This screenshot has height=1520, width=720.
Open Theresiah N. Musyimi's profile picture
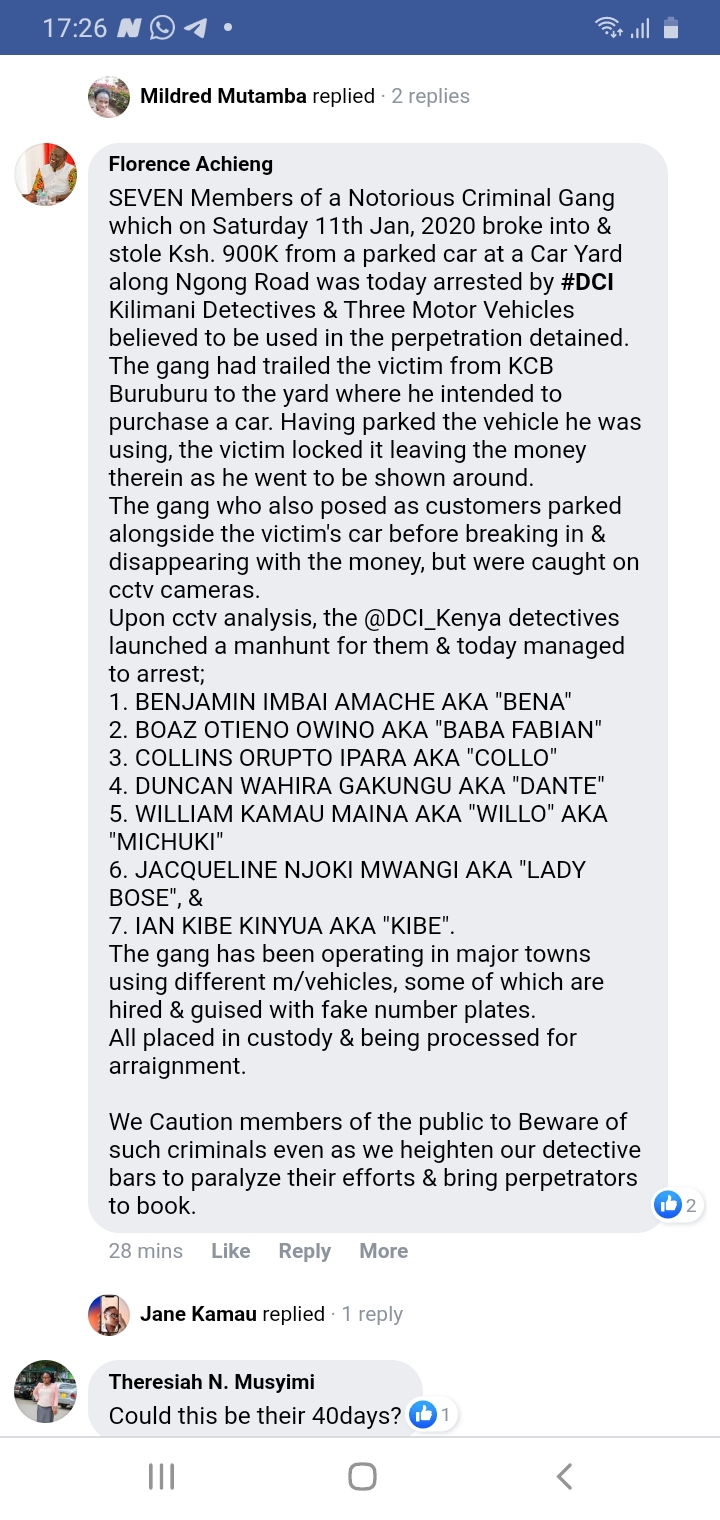(46, 1391)
